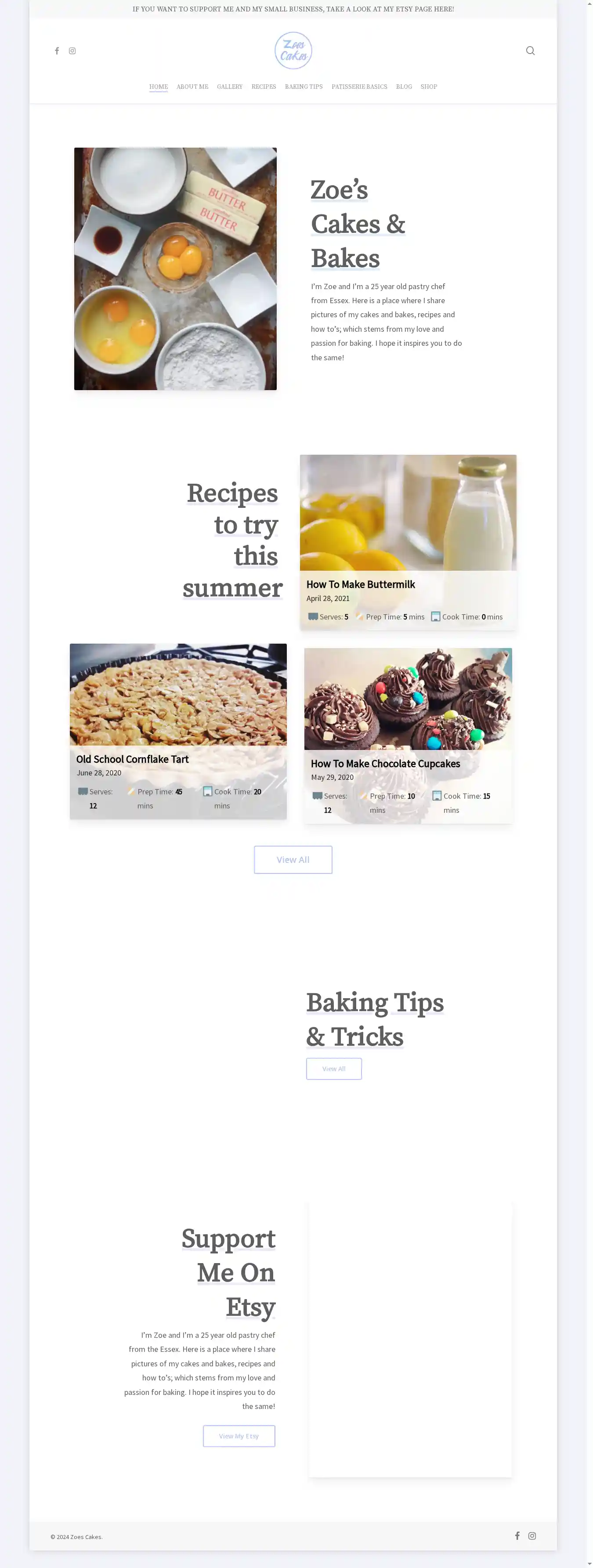Tap View All under Baking Tips & Tricks
This screenshot has height=1568, width=593.
(334, 1069)
